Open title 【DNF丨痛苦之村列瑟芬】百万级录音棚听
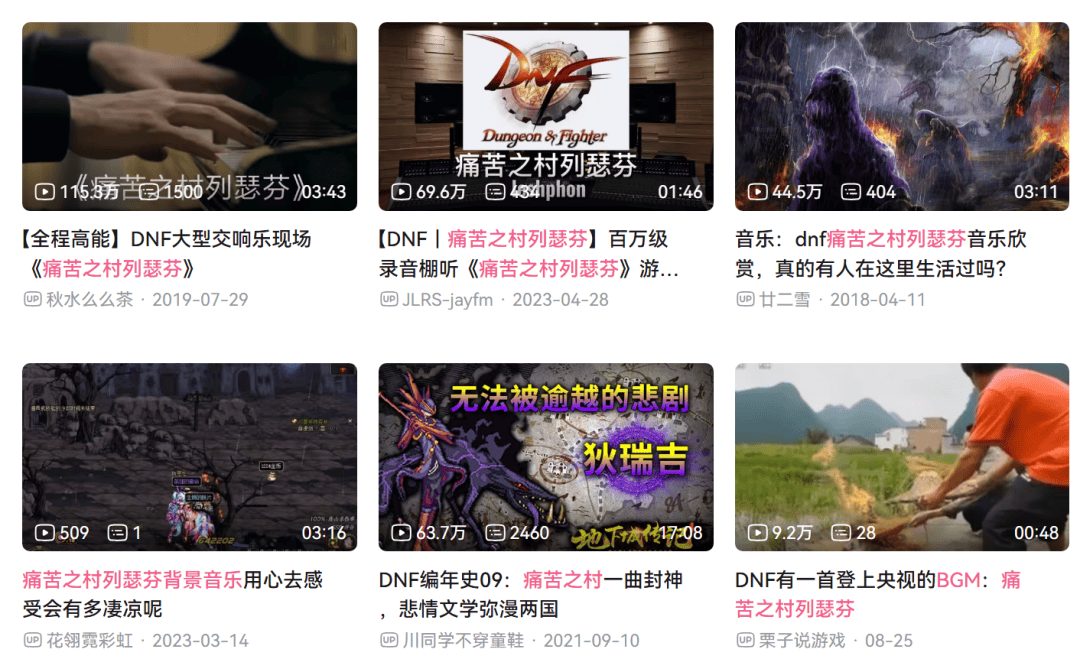1080x672 pixels. pos(523,239)
